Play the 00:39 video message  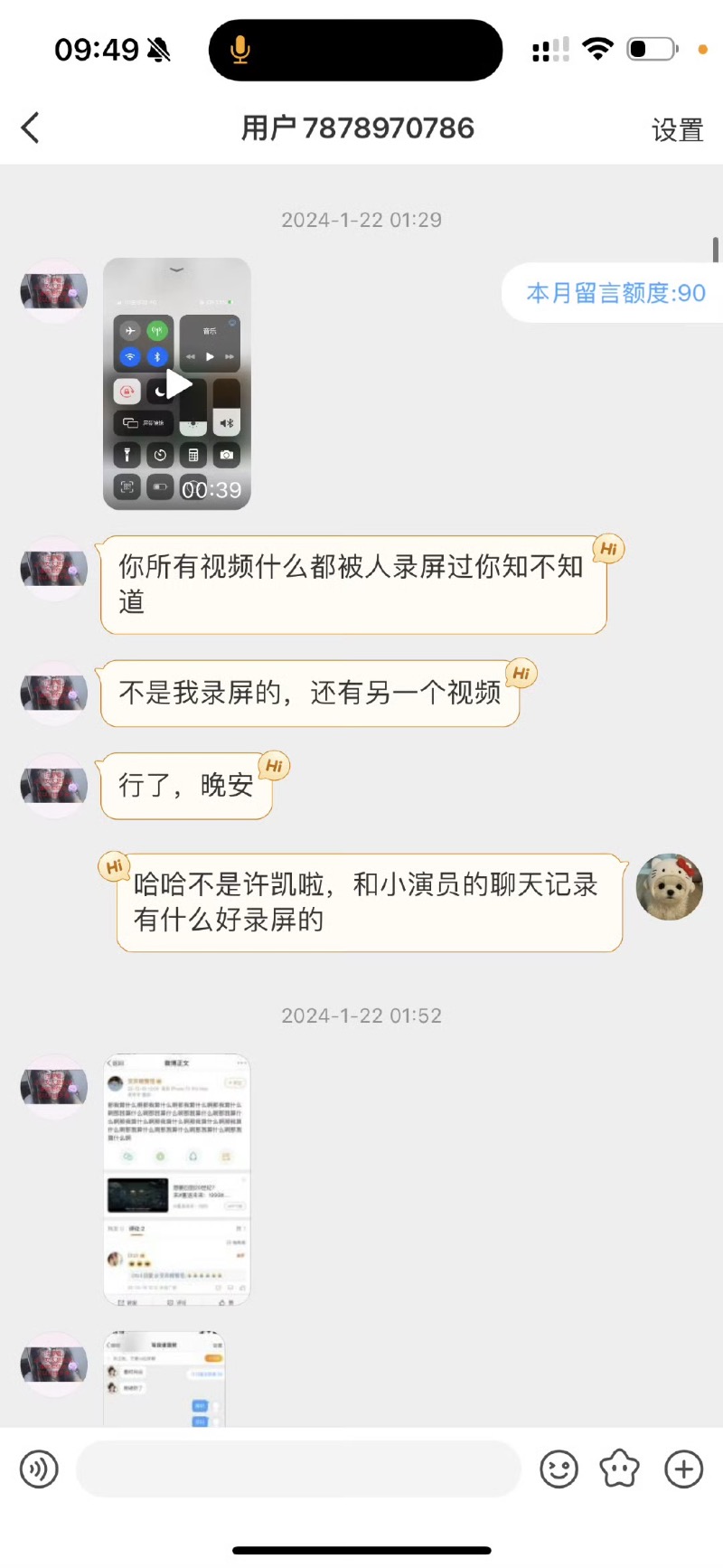pyautogui.click(x=177, y=384)
